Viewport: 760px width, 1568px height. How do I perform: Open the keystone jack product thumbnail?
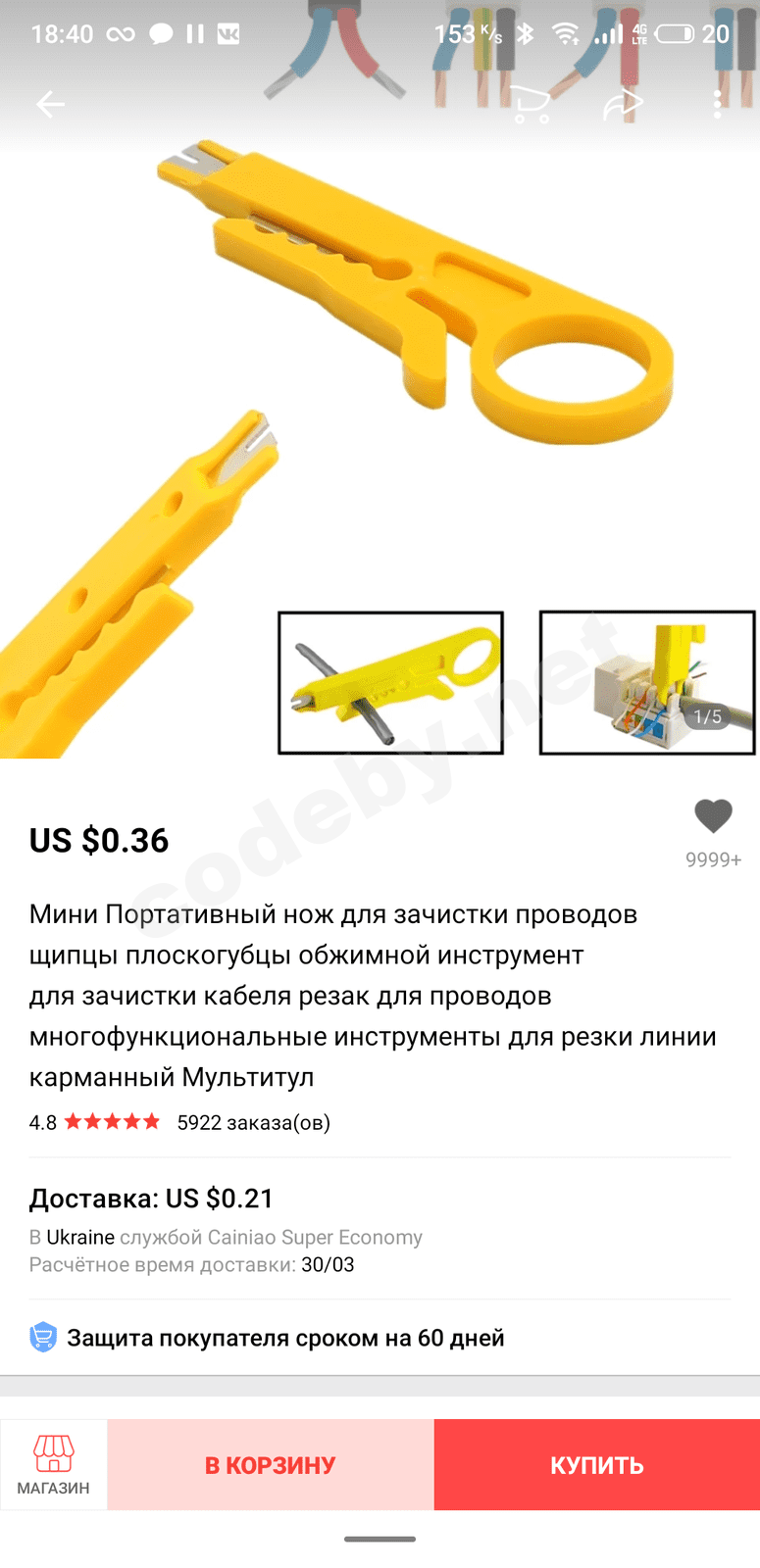coord(647,682)
